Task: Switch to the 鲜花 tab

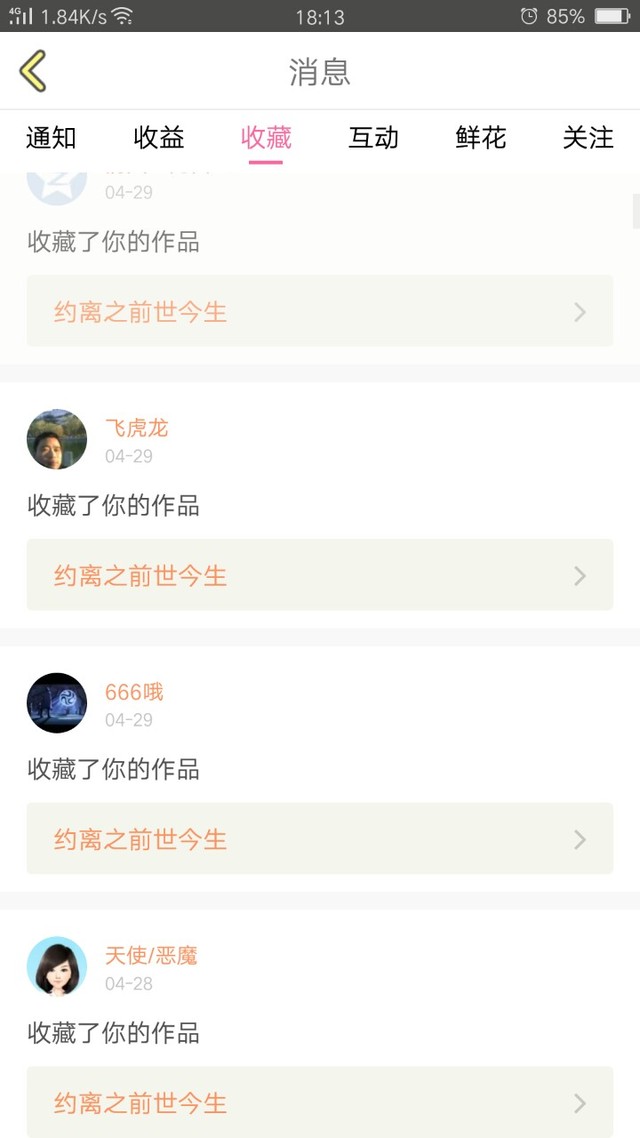Action: pyautogui.click(x=481, y=138)
